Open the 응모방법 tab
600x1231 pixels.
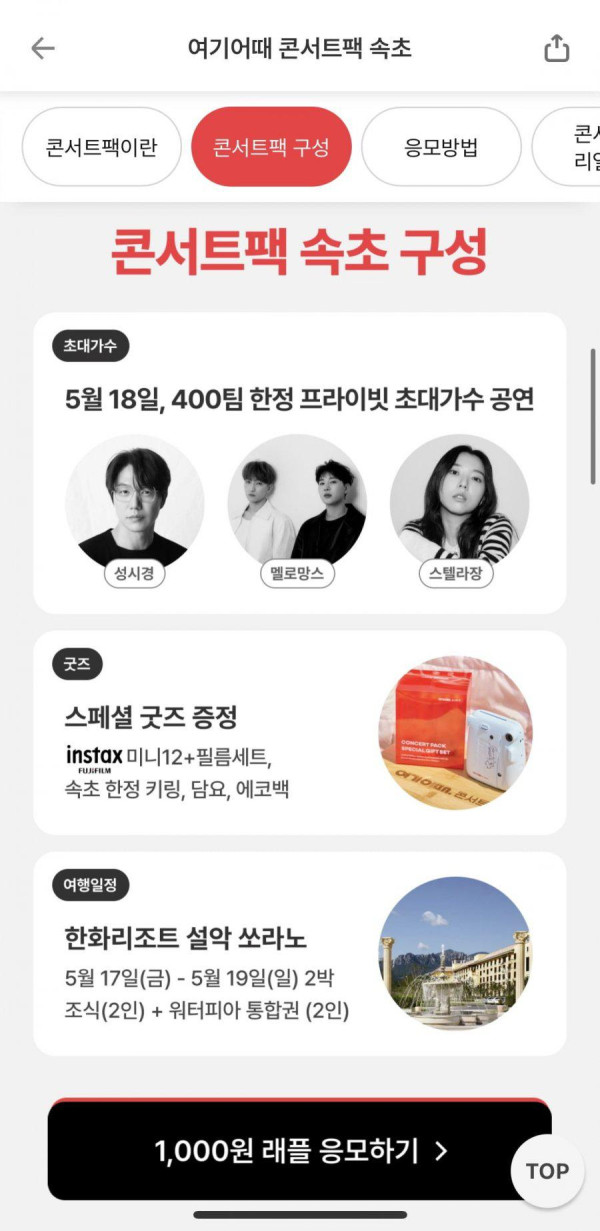coord(441,148)
